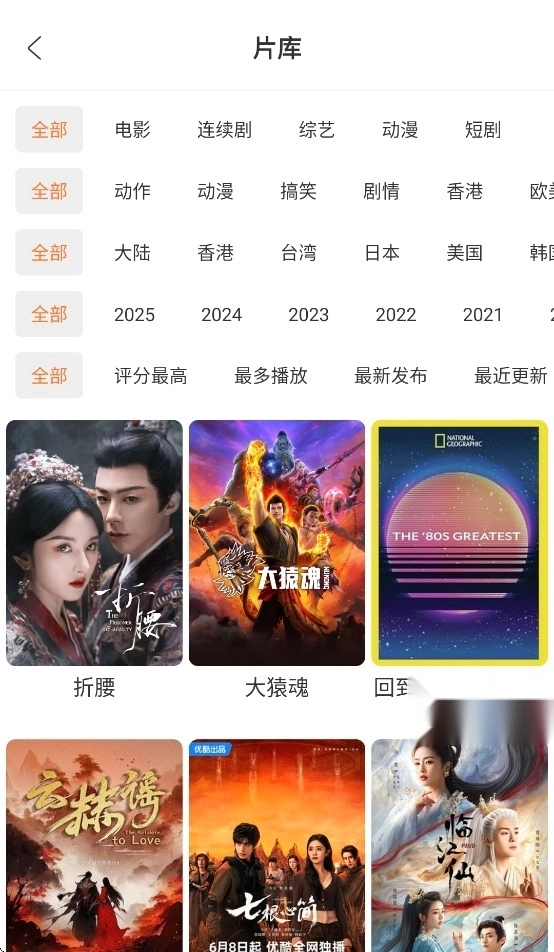
Task: Sort by 最新发布
Action: tap(391, 376)
